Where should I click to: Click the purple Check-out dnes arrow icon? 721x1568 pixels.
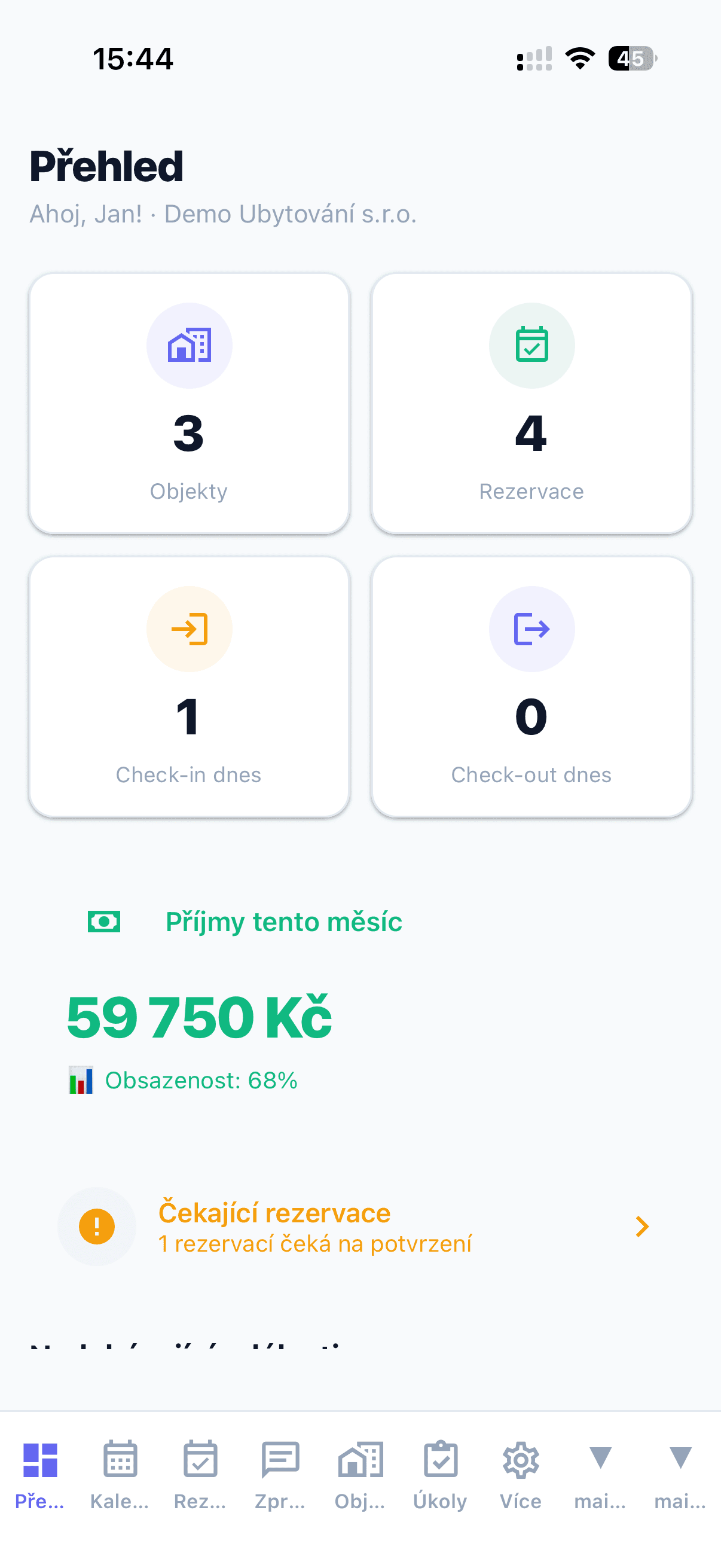tap(531, 629)
